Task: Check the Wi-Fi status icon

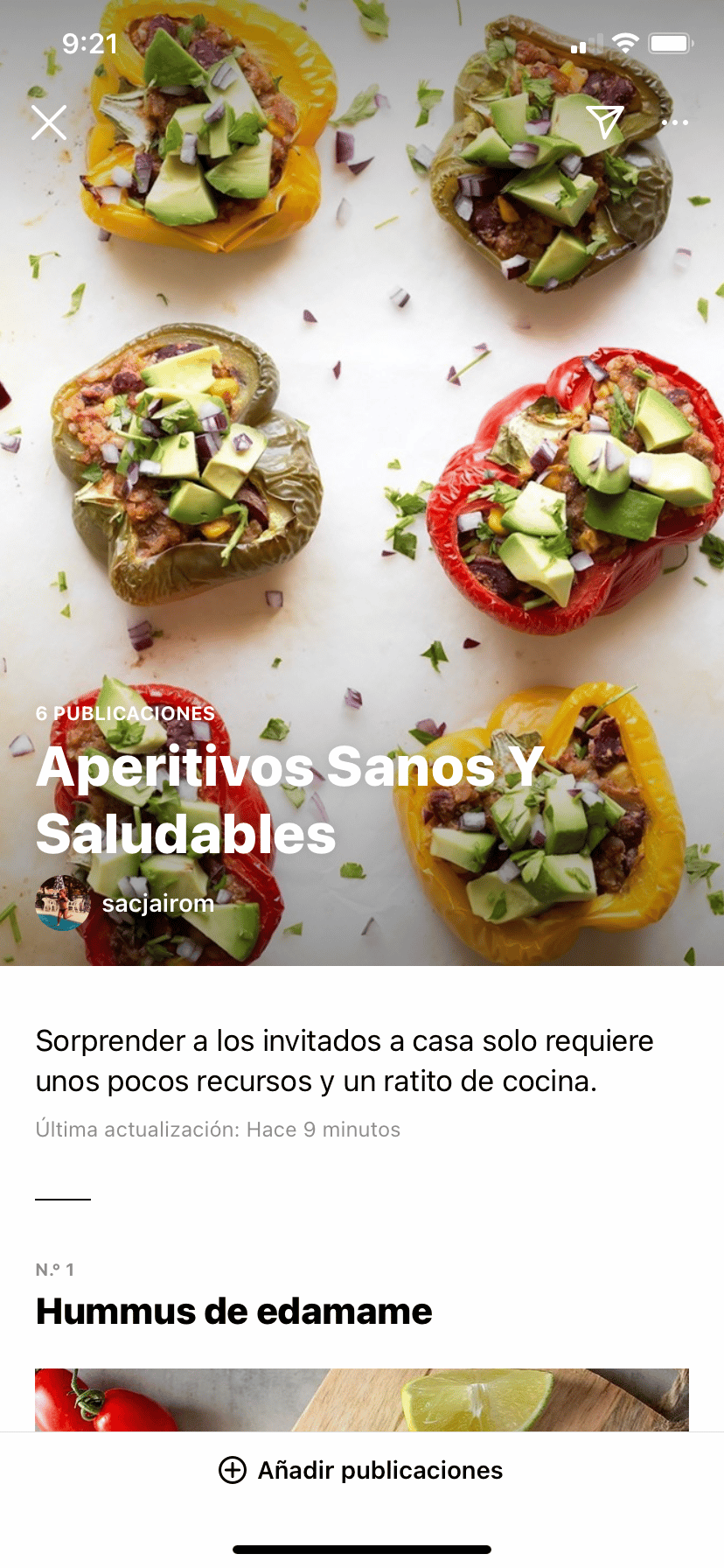Action: pyautogui.click(x=623, y=43)
